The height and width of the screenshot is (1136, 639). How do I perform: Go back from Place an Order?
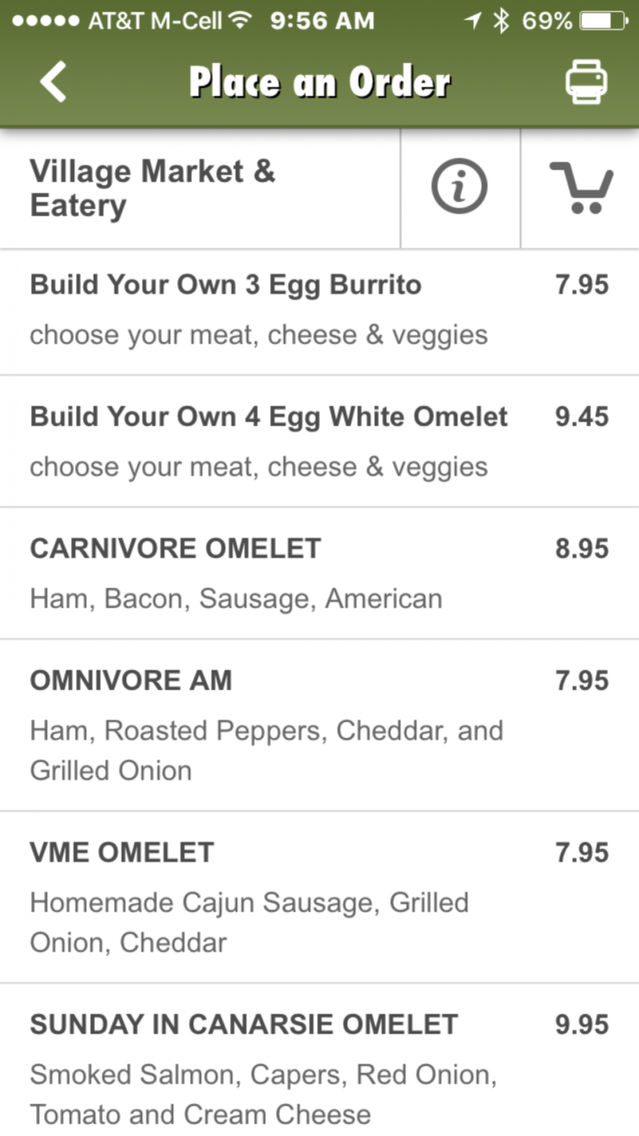coord(53,81)
